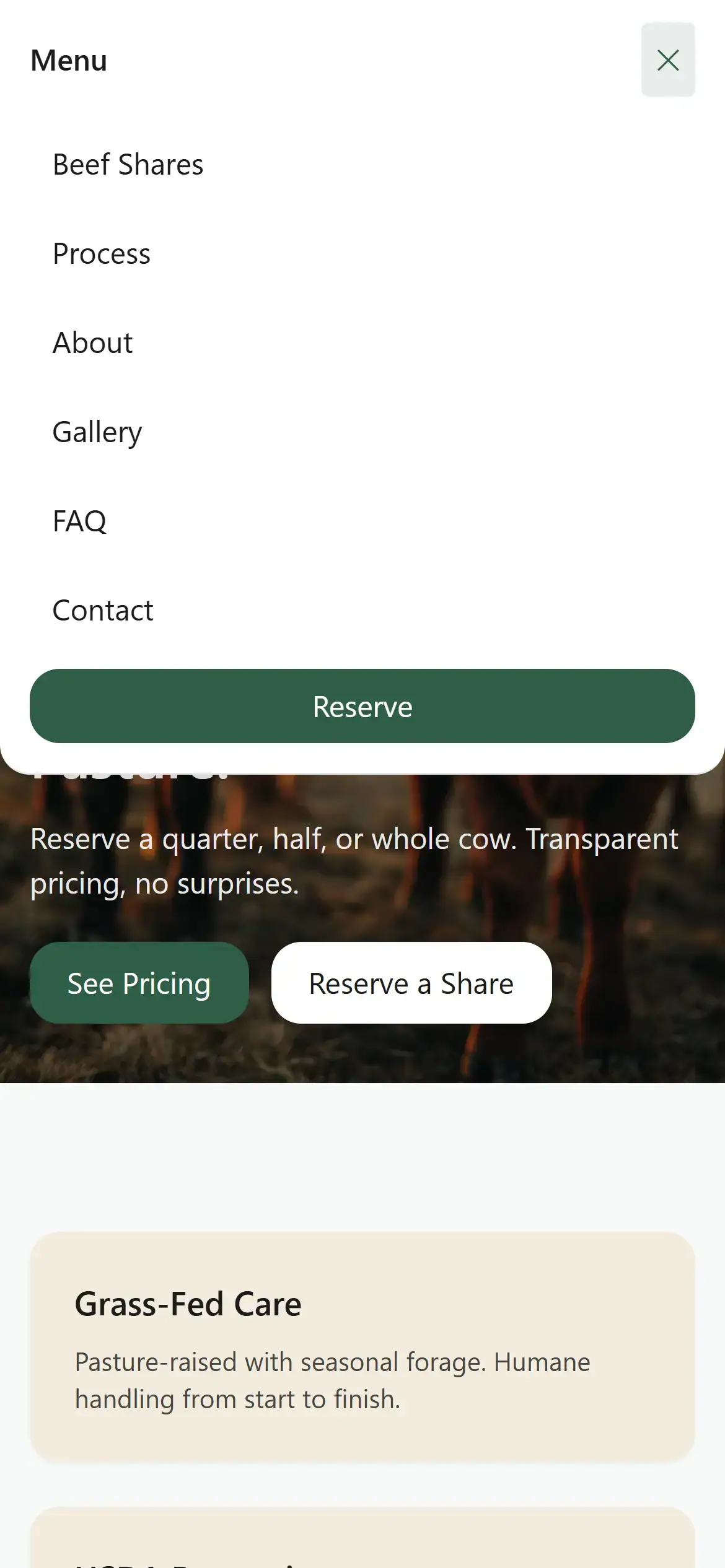Go to the Contact page
Image resolution: width=725 pixels, height=1568 pixels.
click(x=103, y=610)
